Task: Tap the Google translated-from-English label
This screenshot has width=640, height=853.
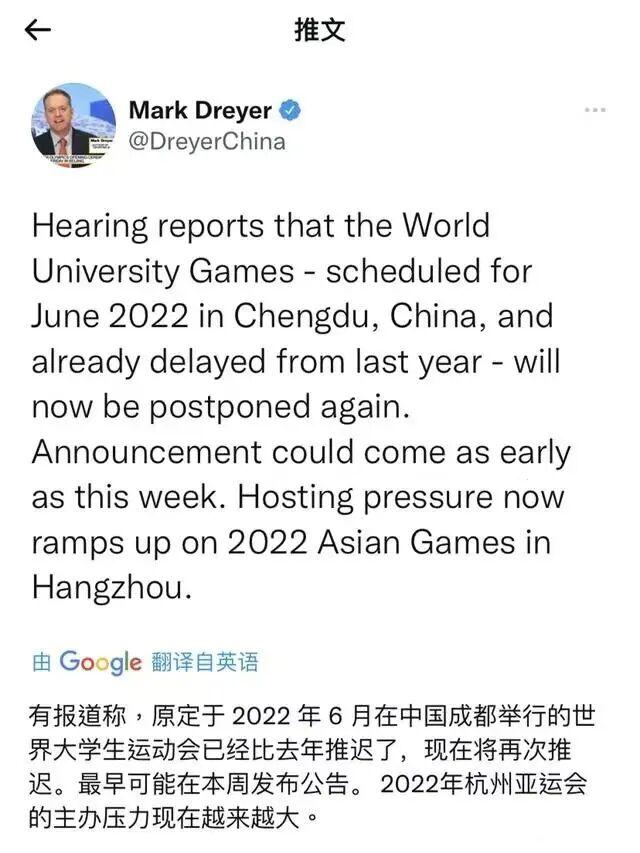Action: point(145,661)
